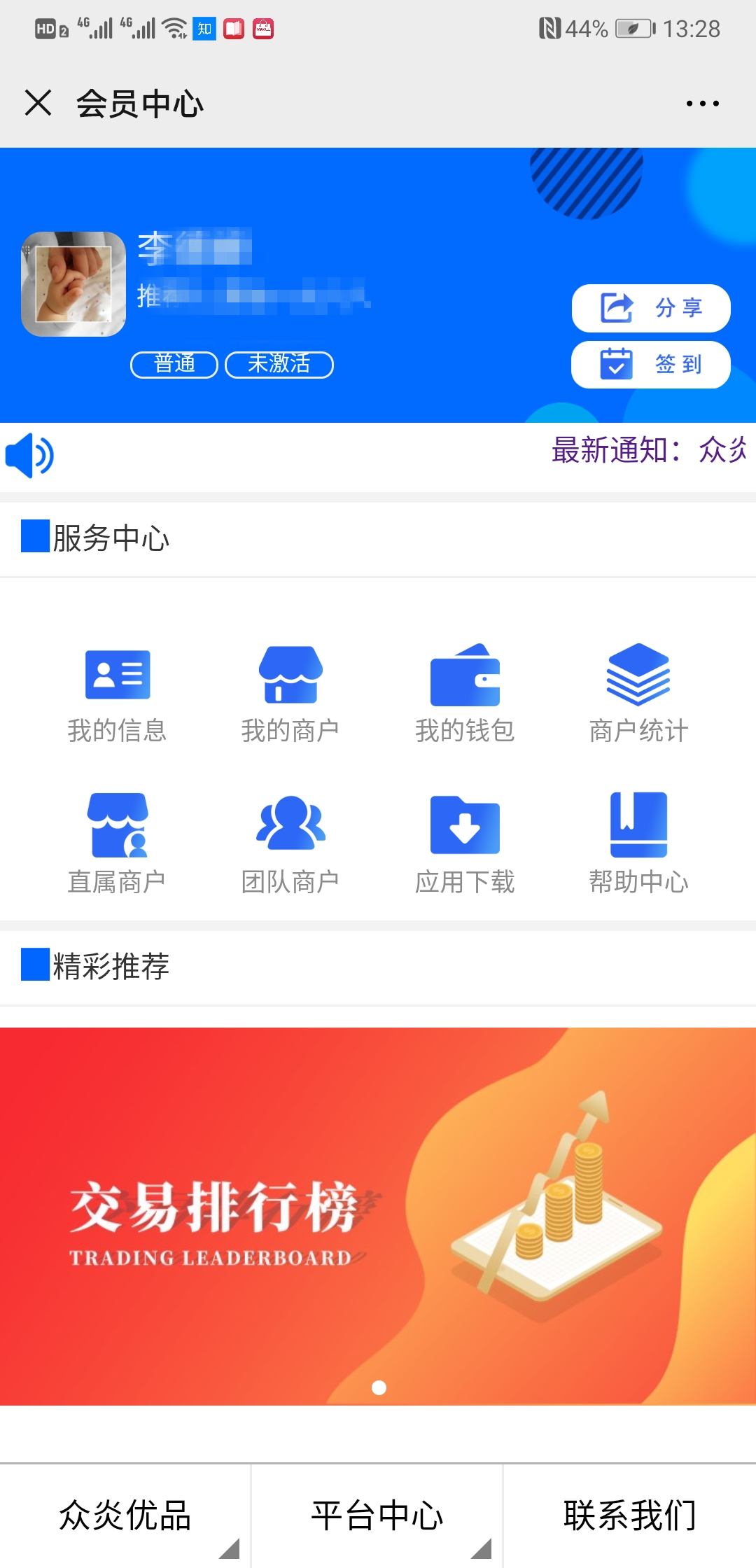Open 帮助中心

click(638, 843)
